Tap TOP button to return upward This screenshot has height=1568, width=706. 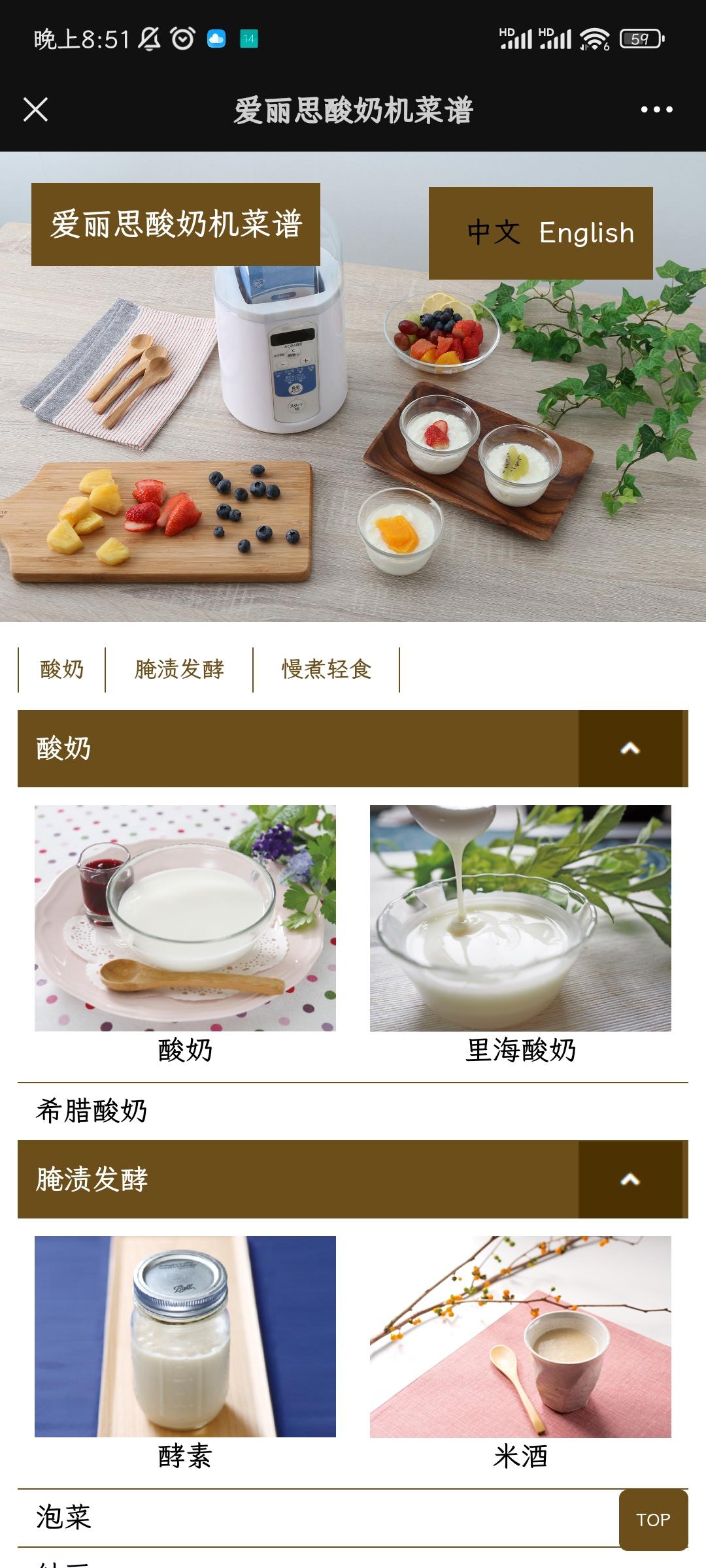tap(653, 1520)
